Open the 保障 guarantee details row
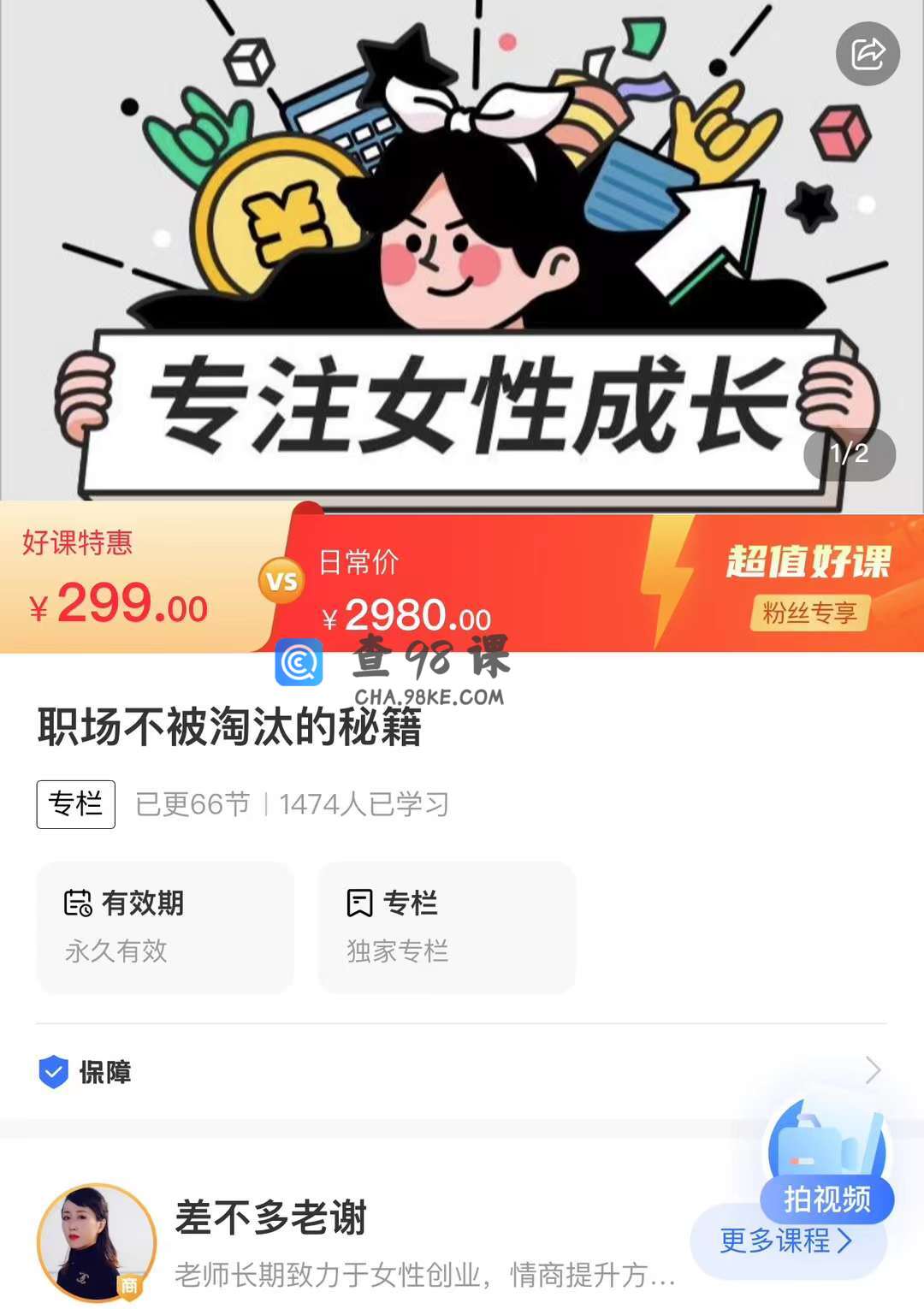This screenshot has width=924, height=1309. pyautogui.click(x=462, y=1071)
